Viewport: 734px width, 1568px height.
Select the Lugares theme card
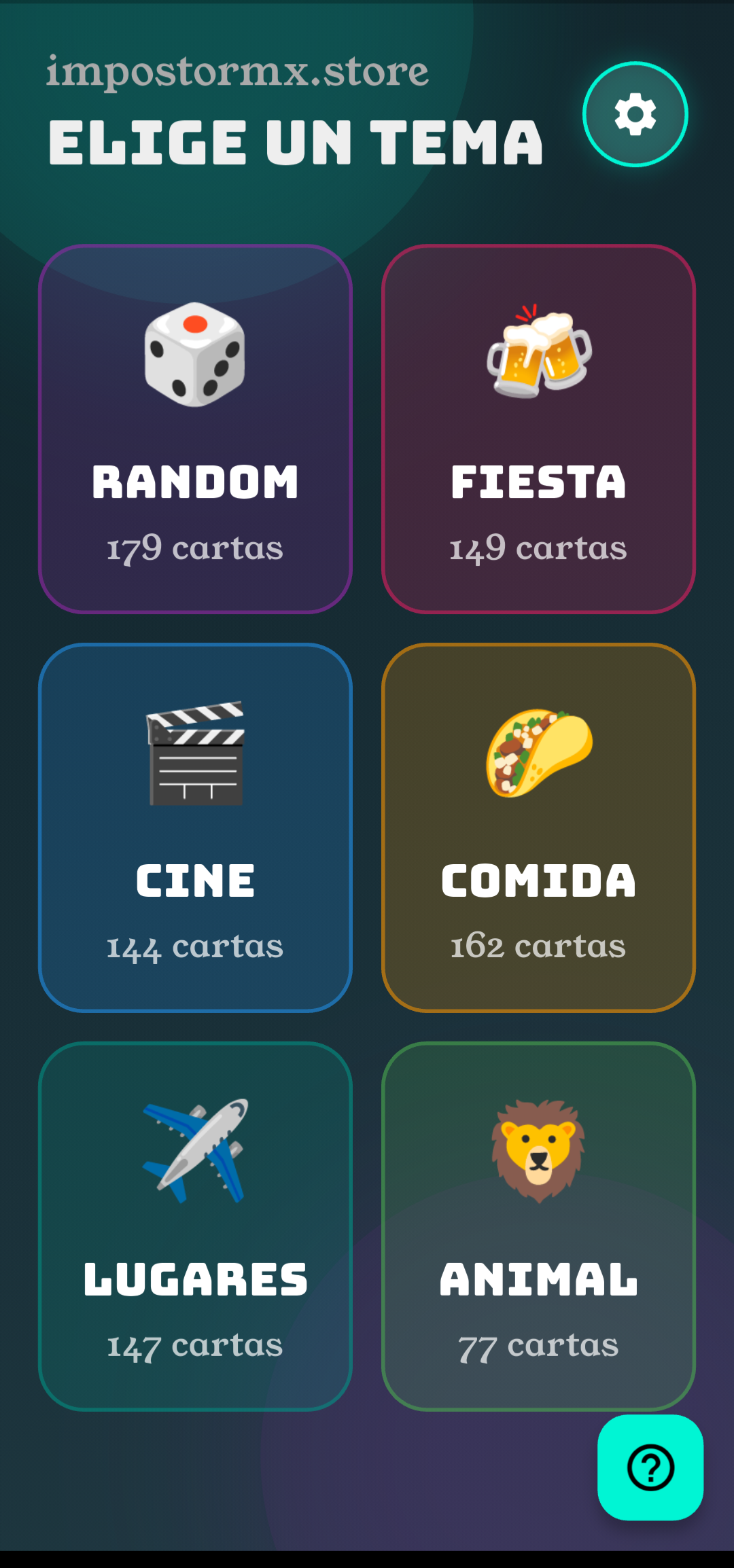pyautogui.click(x=195, y=1226)
